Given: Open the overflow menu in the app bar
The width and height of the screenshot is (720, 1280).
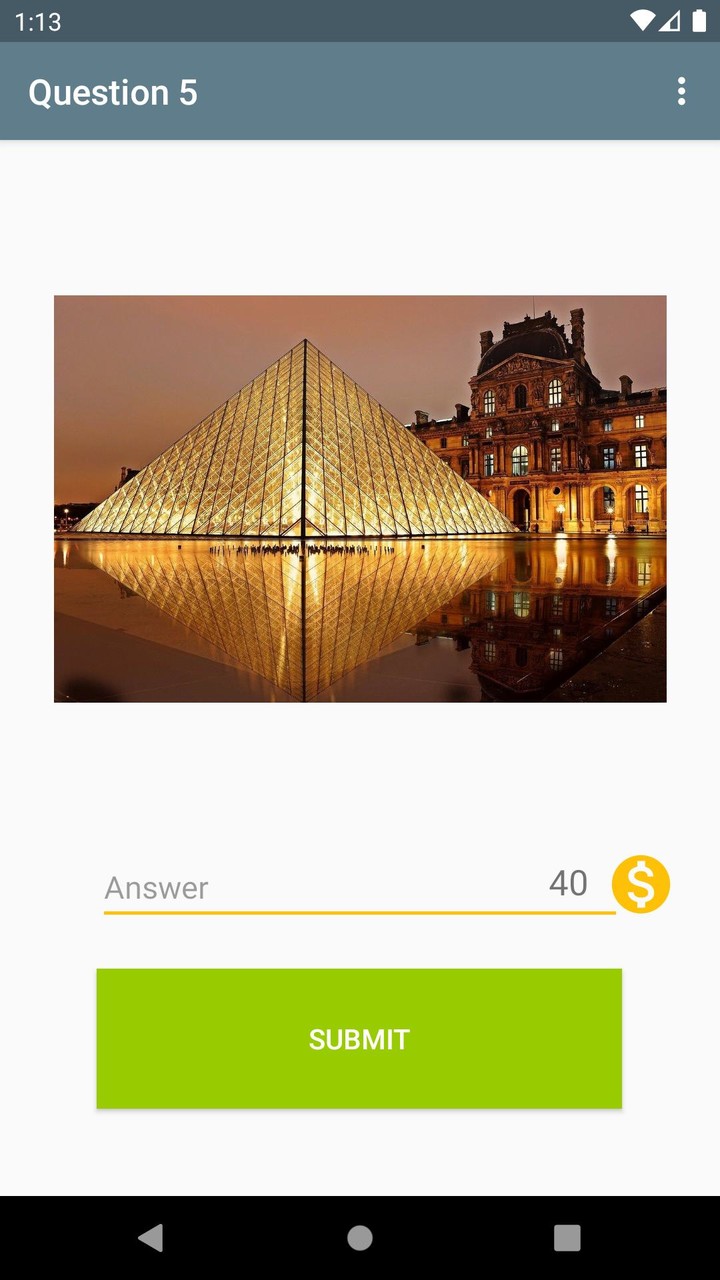Looking at the screenshot, I should click(x=682, y=91).
